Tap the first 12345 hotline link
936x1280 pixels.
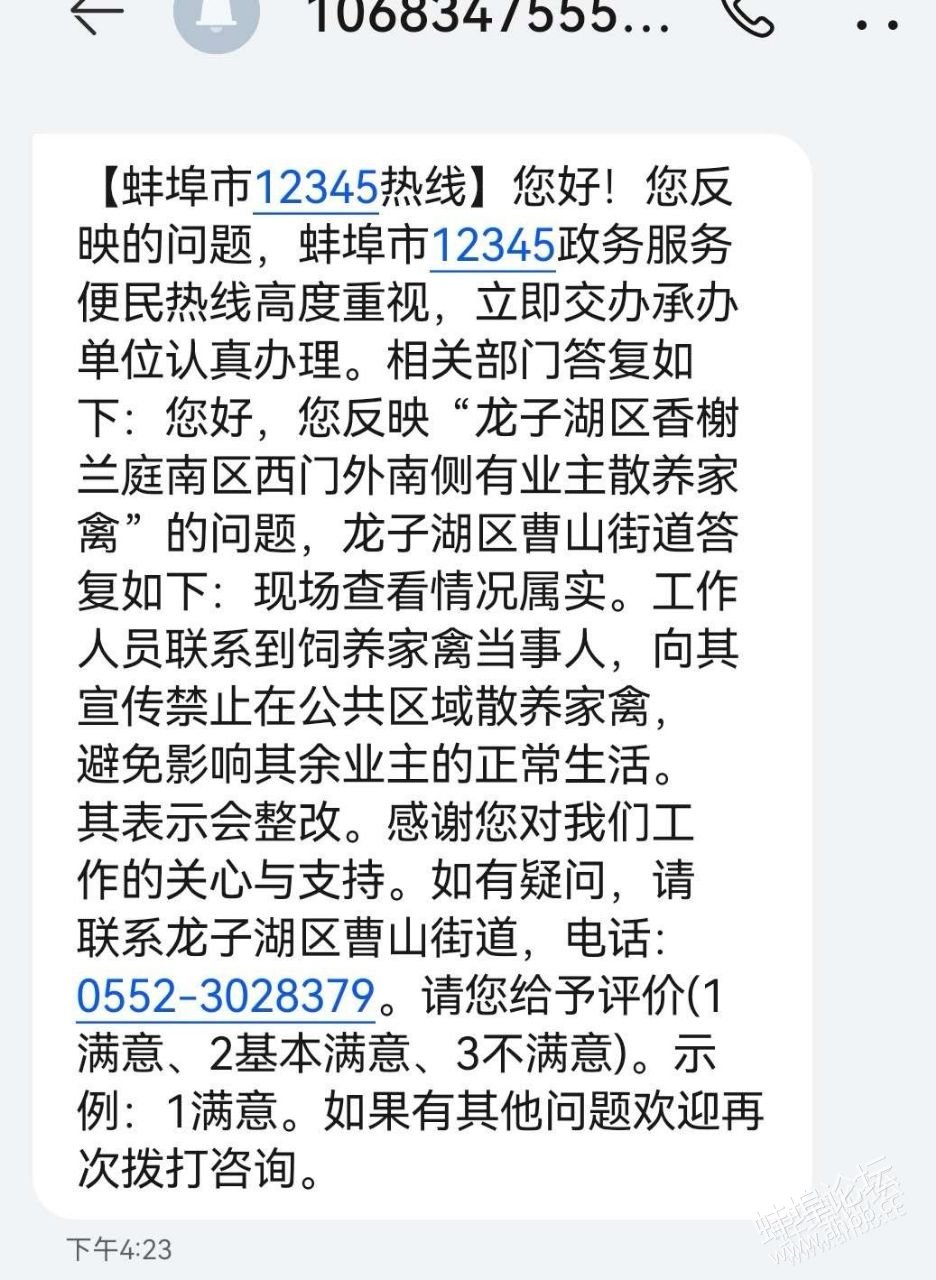tap(316, 188)
